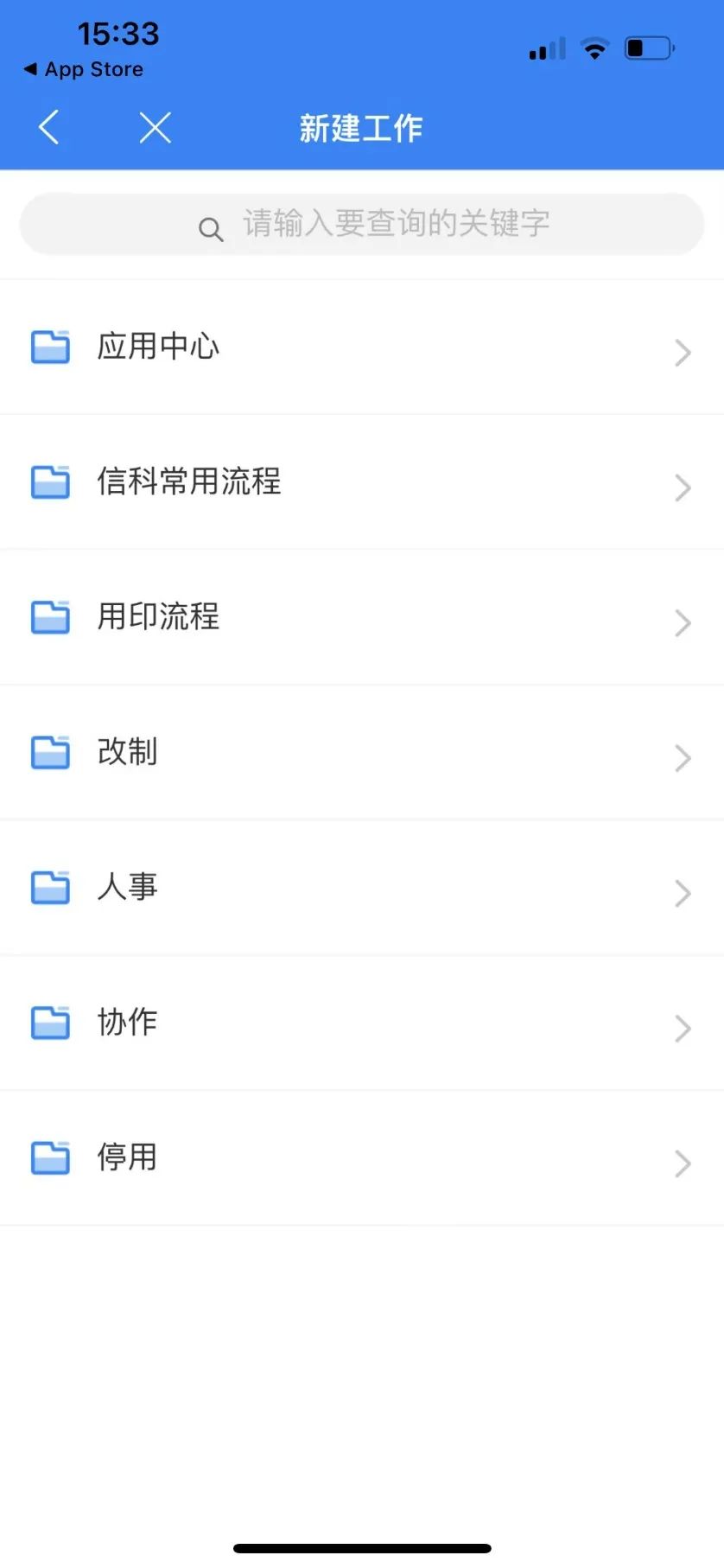Screen dimensions: 724x1568
Task: Go back using the header arrow
Action: pyautogui.click(x=49, y=128)
